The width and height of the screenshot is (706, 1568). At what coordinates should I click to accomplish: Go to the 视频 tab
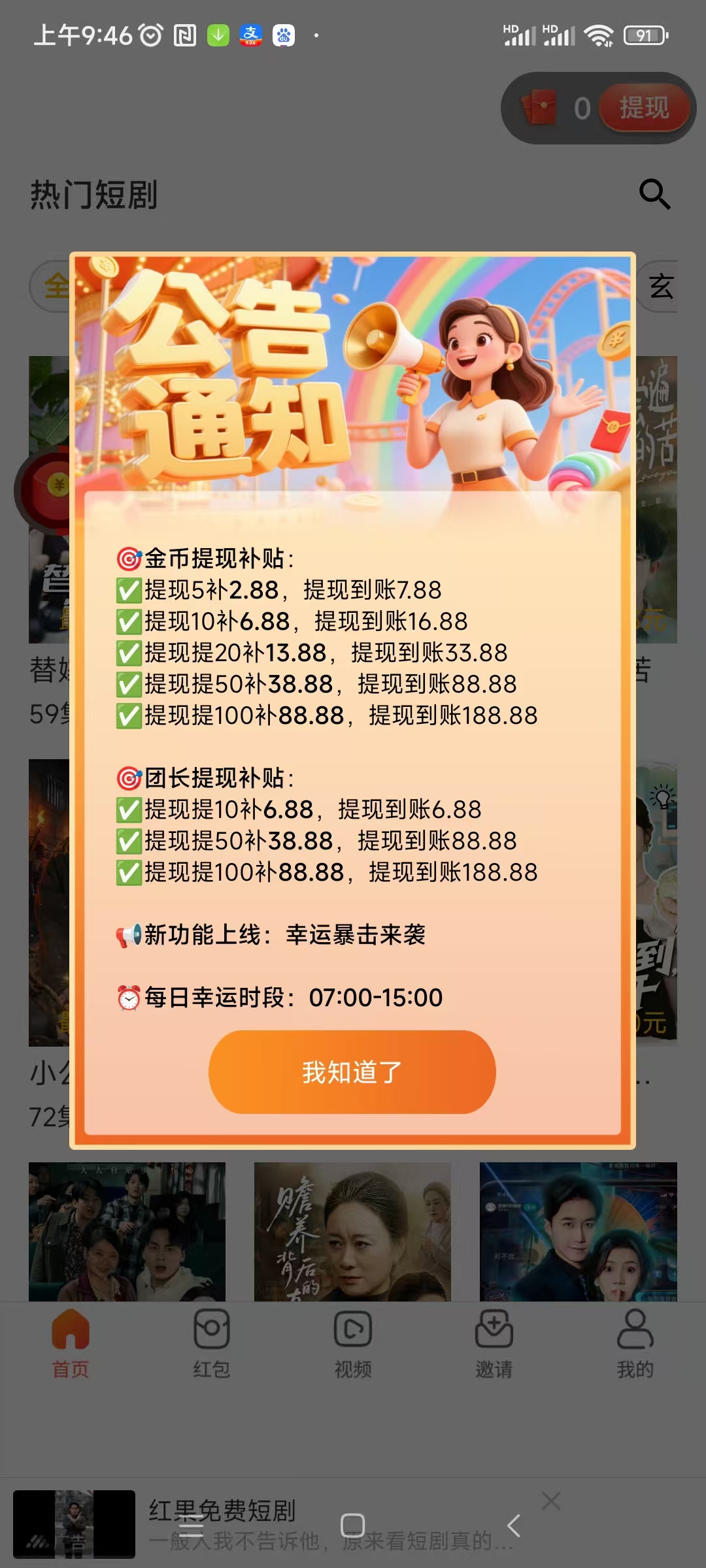coord(352,1343)
